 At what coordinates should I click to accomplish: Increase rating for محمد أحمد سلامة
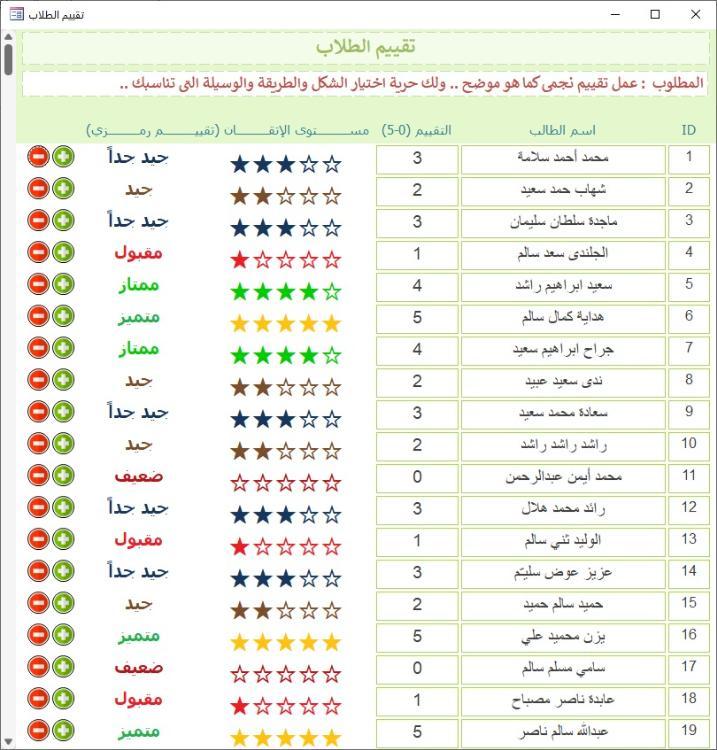63,156
